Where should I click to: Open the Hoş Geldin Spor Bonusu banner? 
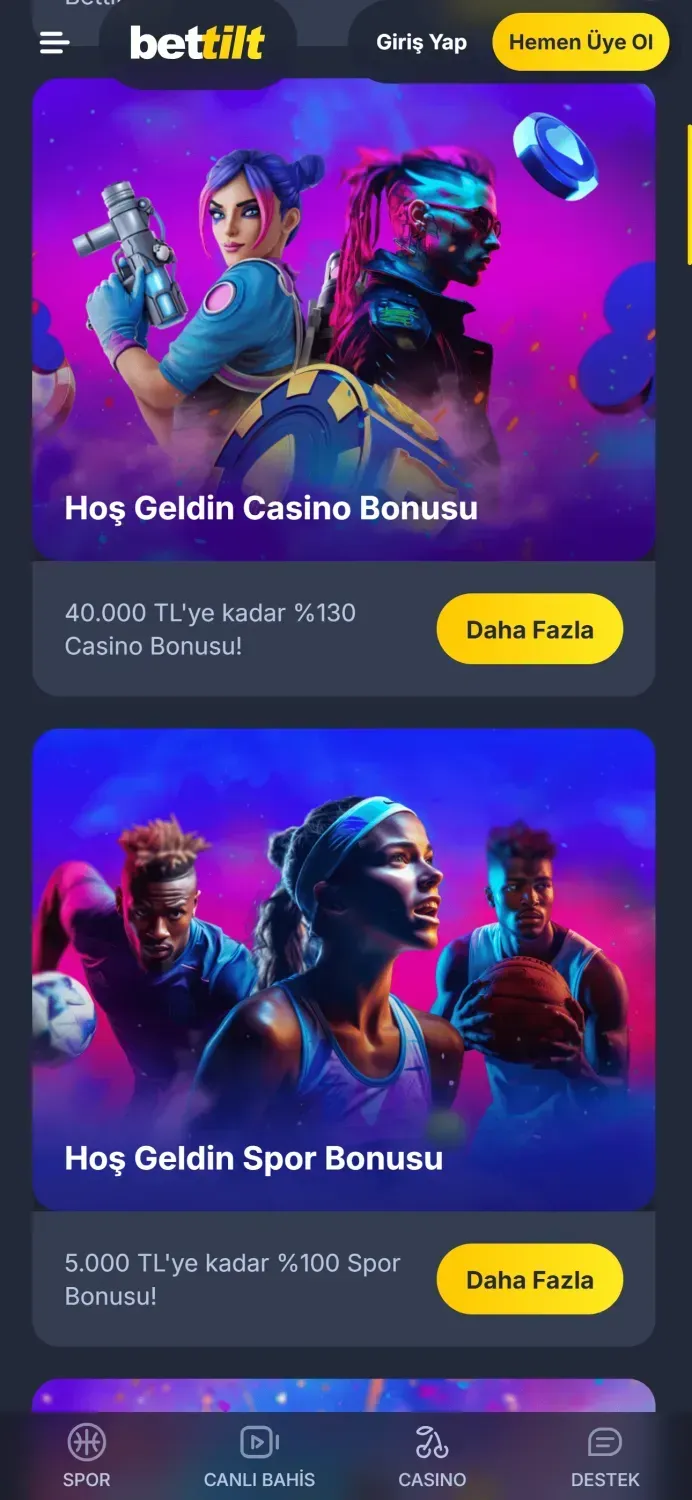tap(344, 970)
